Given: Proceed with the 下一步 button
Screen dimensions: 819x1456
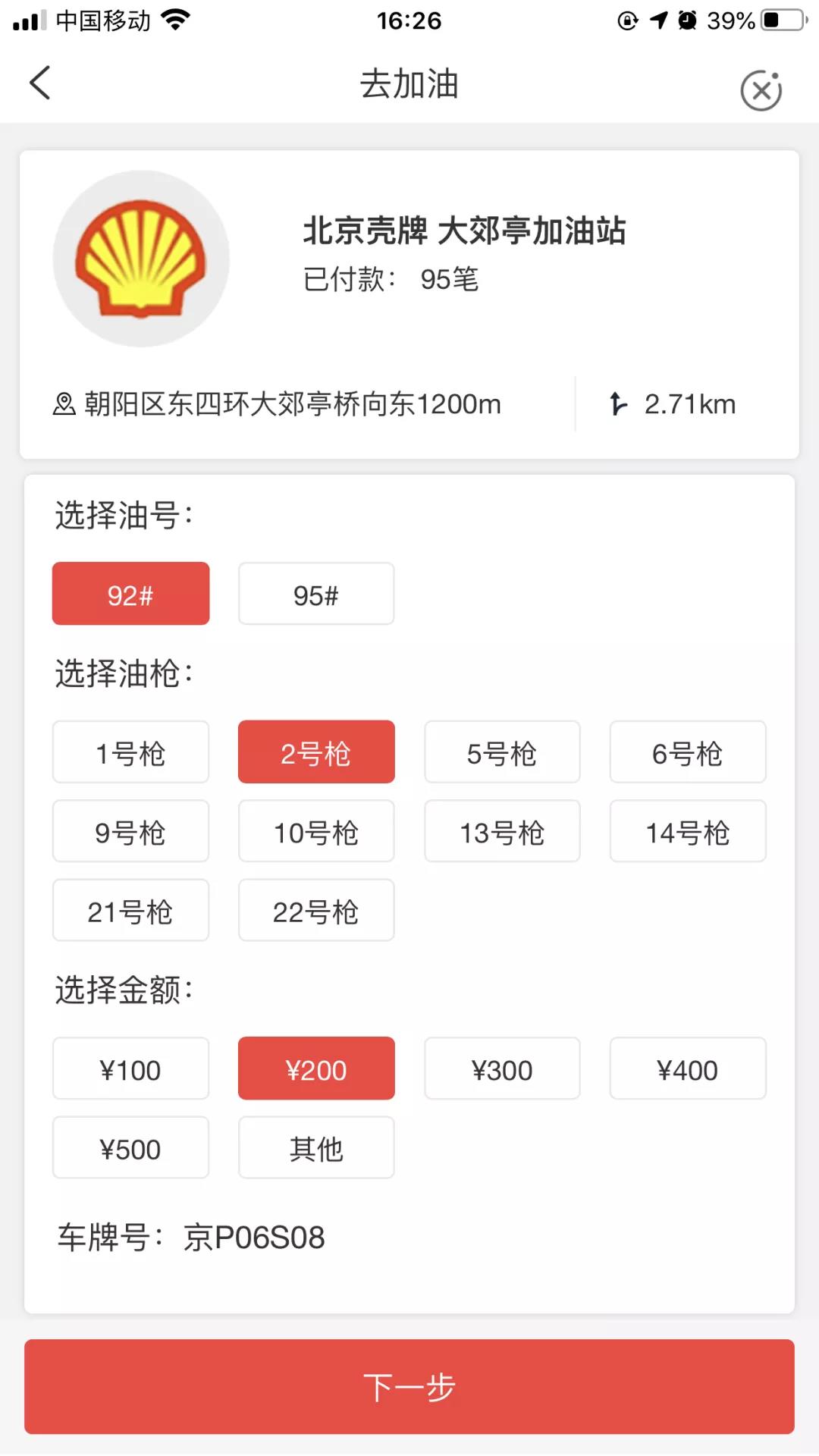Looking at the screenshot, I should 409,1386.
